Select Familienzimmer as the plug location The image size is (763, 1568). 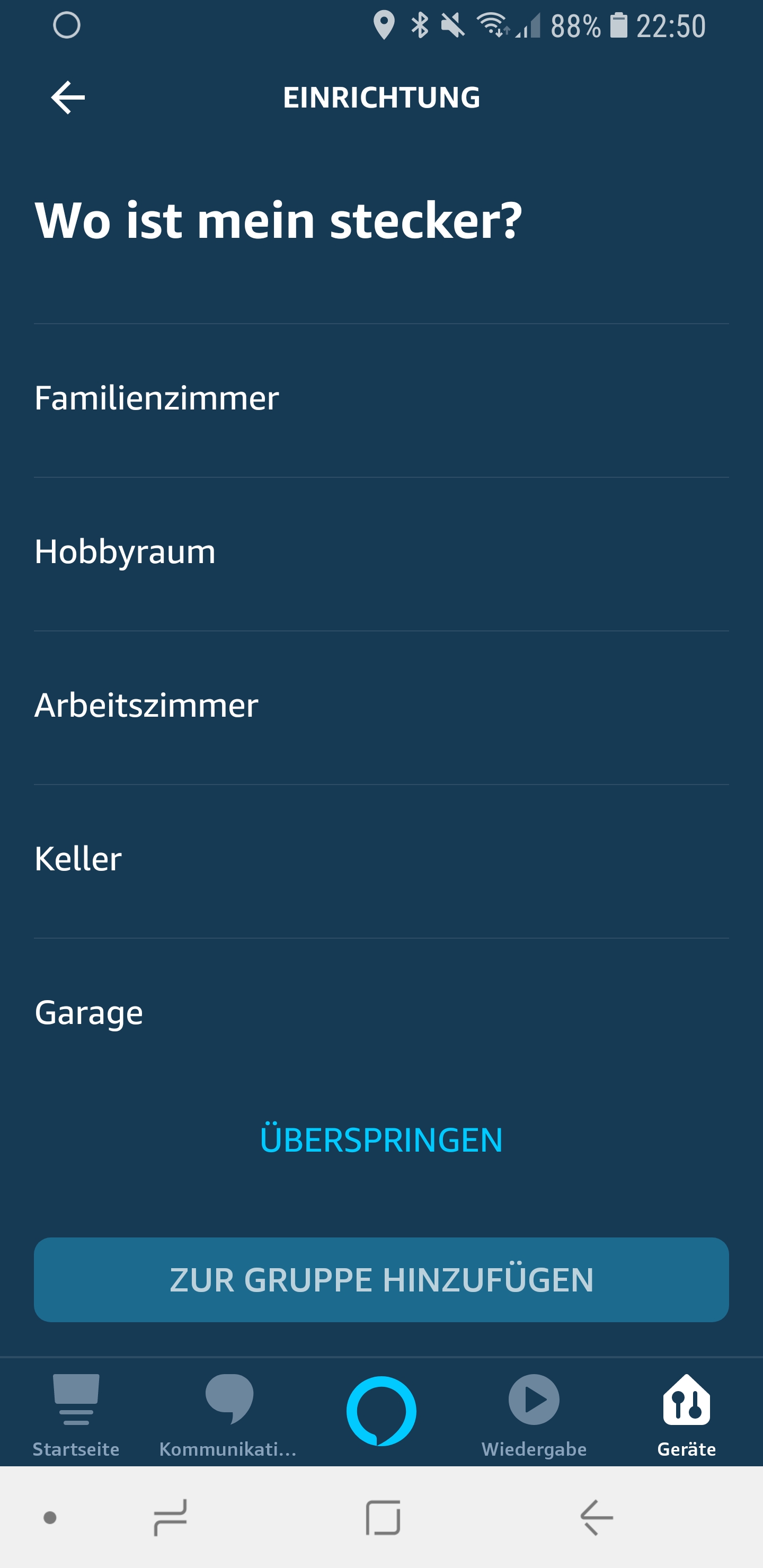[x=381, y=399]
